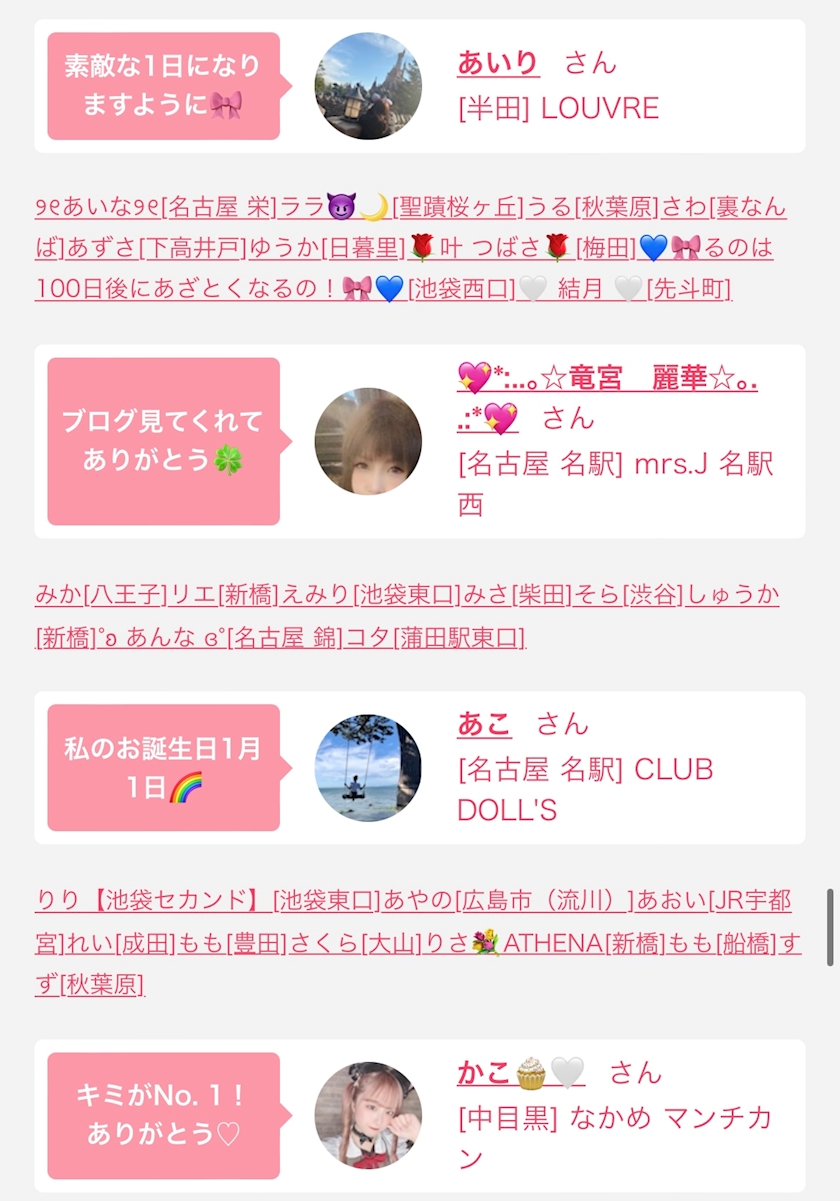Open the 結月 [先斗町] link
Viewport: 840px width, 1201px height.
(x=625, y=289)
